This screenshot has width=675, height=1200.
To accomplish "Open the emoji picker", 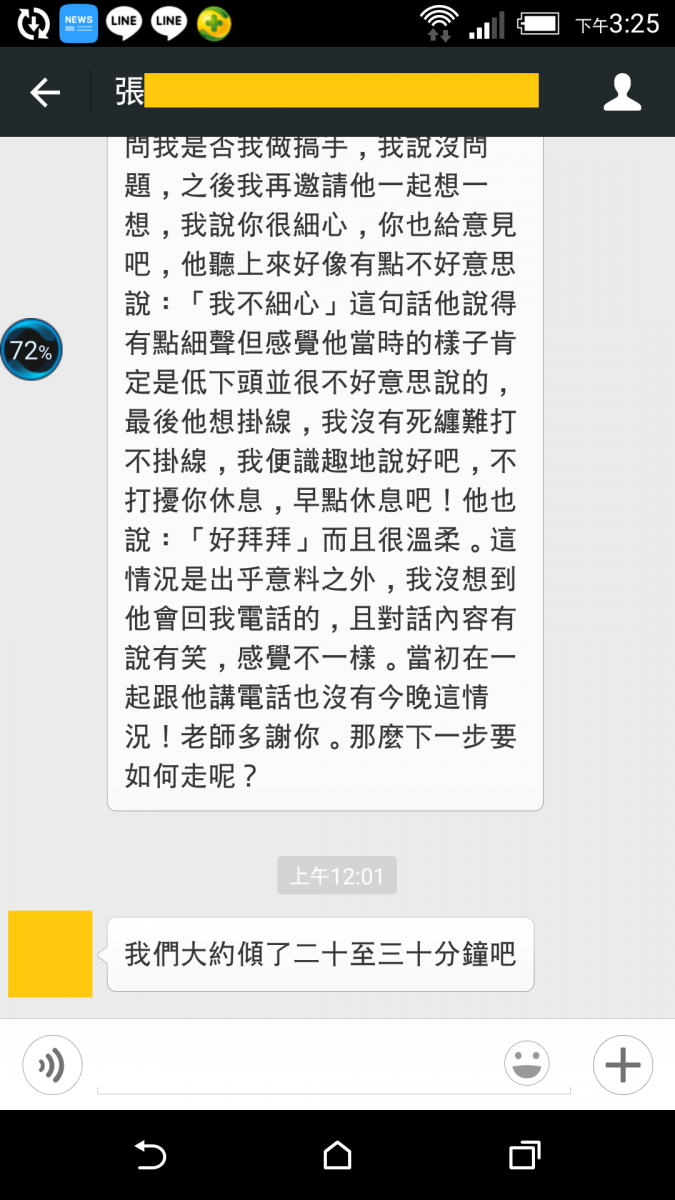I will 527,1064.
